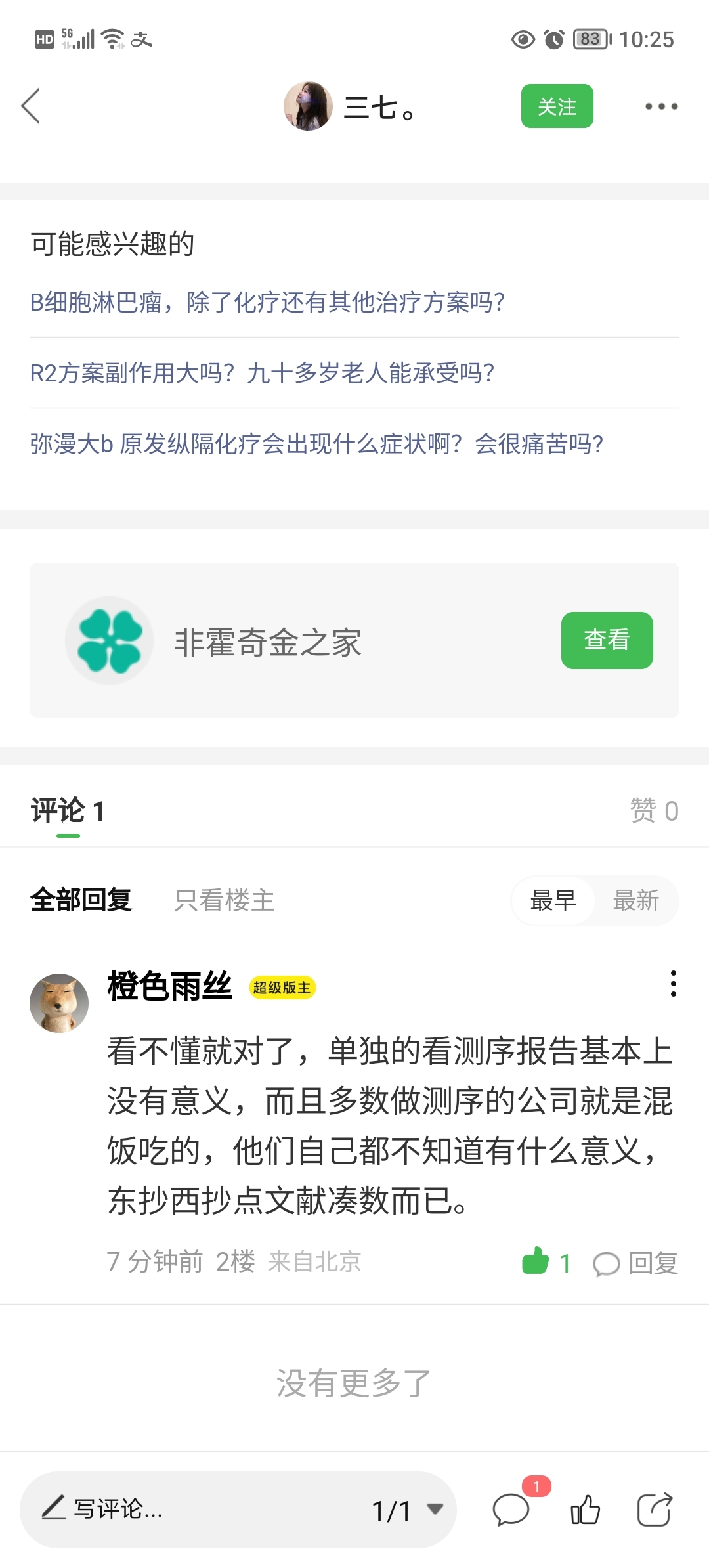Viewport: 709px width, 1568px height.
Task: Select the 评论 1 tab
Action: pos(68,811)
